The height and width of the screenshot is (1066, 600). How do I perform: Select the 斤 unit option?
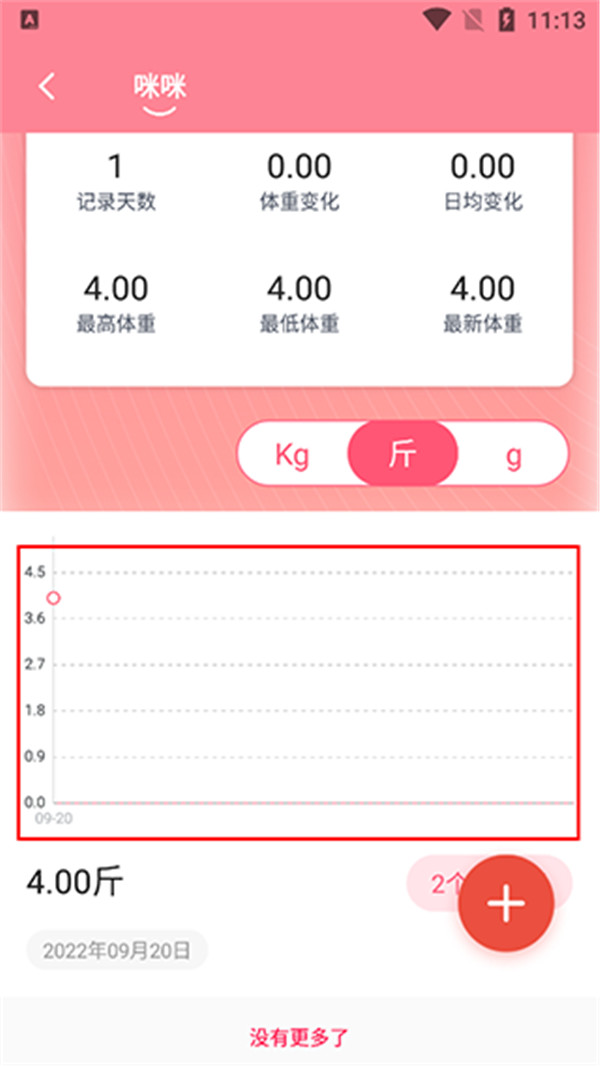402,456
